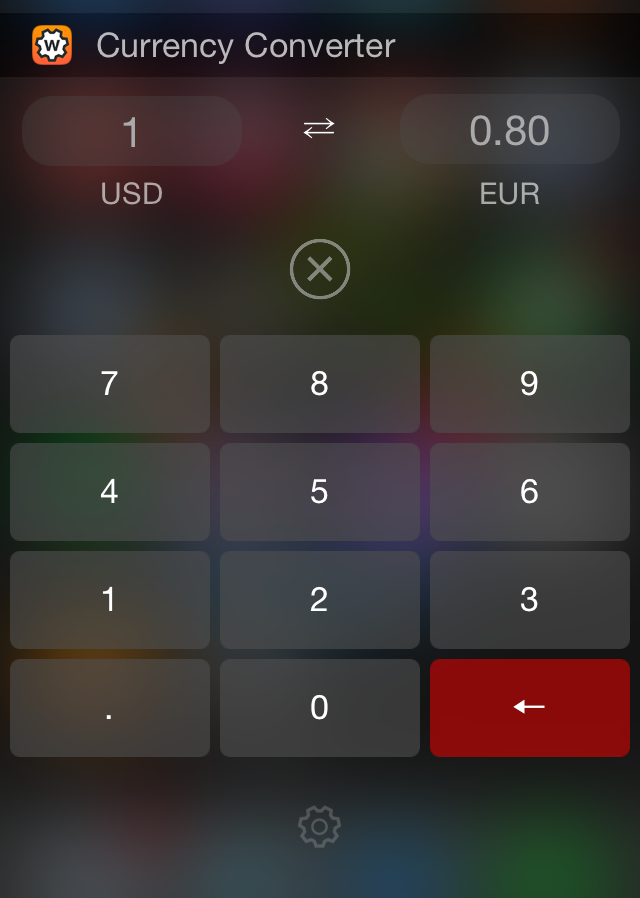Open converter settings gear

click(x=320, y=827)
